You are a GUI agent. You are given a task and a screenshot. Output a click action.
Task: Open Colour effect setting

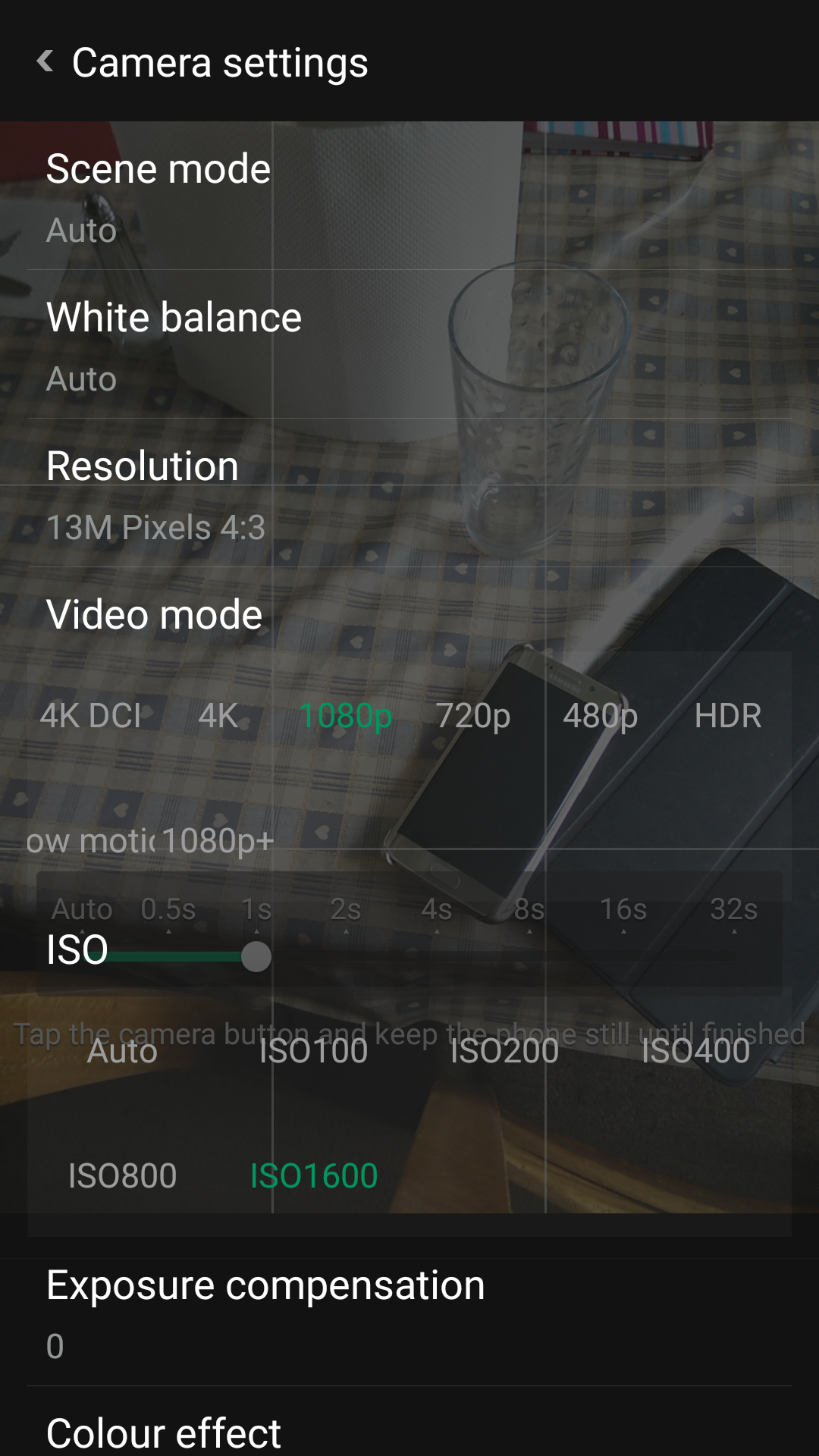click(x=409, y=1432)
